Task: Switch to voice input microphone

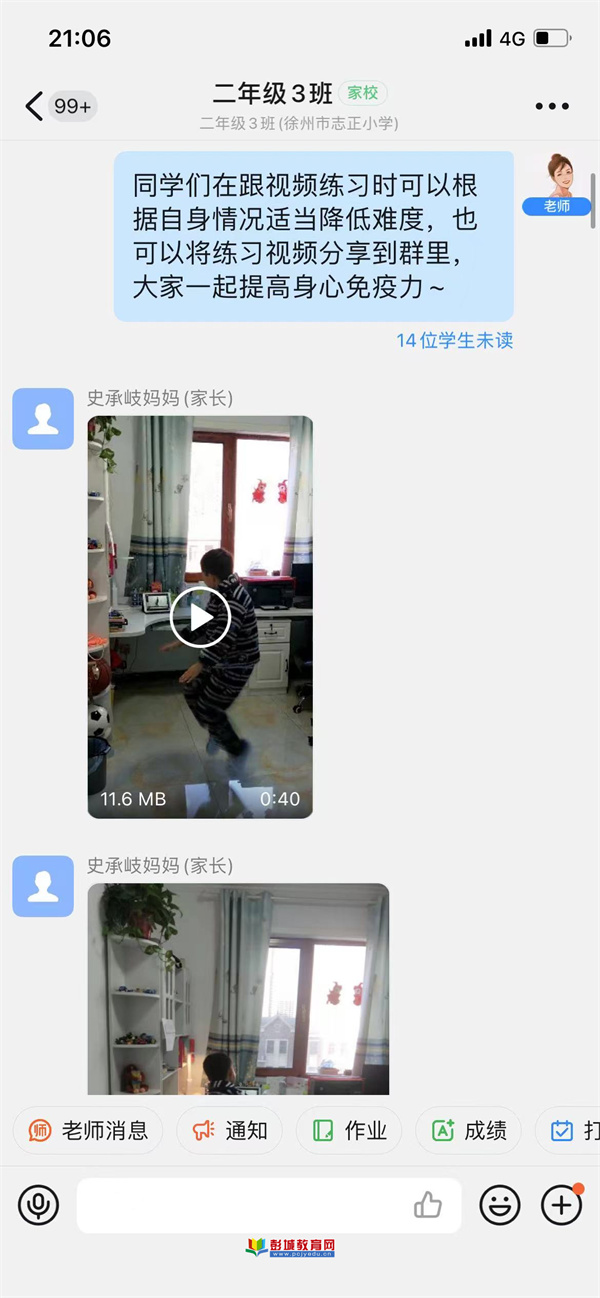Action: (39, 1205)
